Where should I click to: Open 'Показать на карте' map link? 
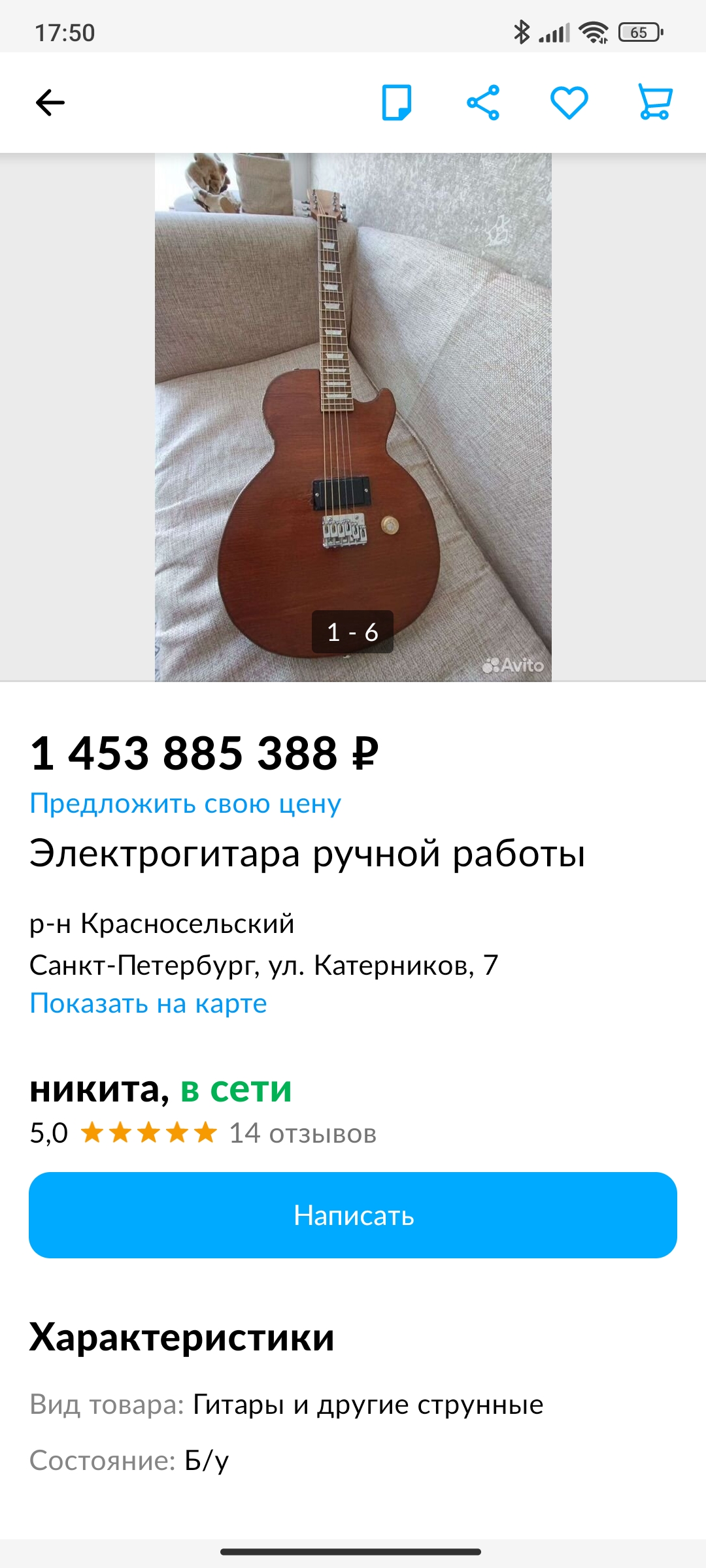tap(148, 1004)
